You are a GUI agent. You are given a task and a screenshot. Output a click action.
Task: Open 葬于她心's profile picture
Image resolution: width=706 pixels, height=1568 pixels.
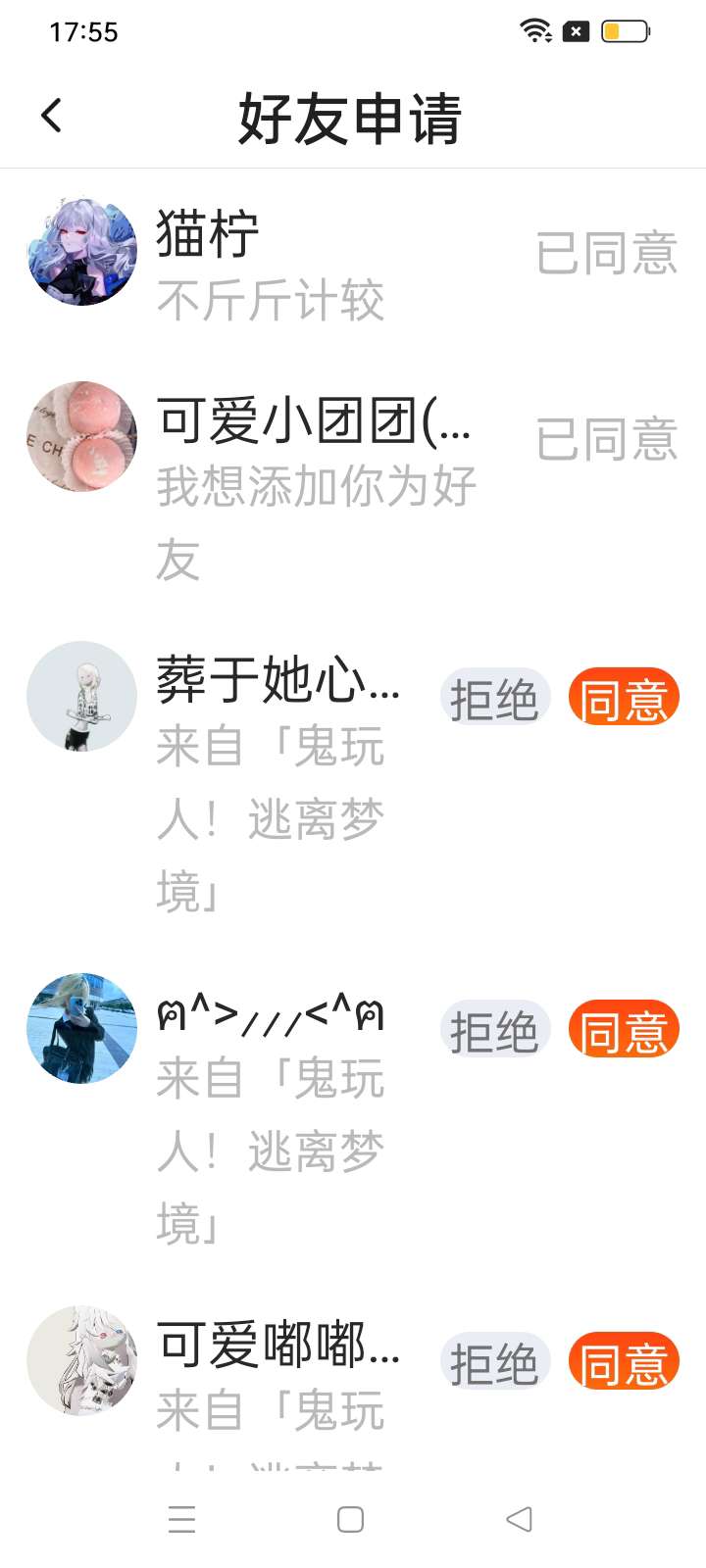click(x=81, y=697)
